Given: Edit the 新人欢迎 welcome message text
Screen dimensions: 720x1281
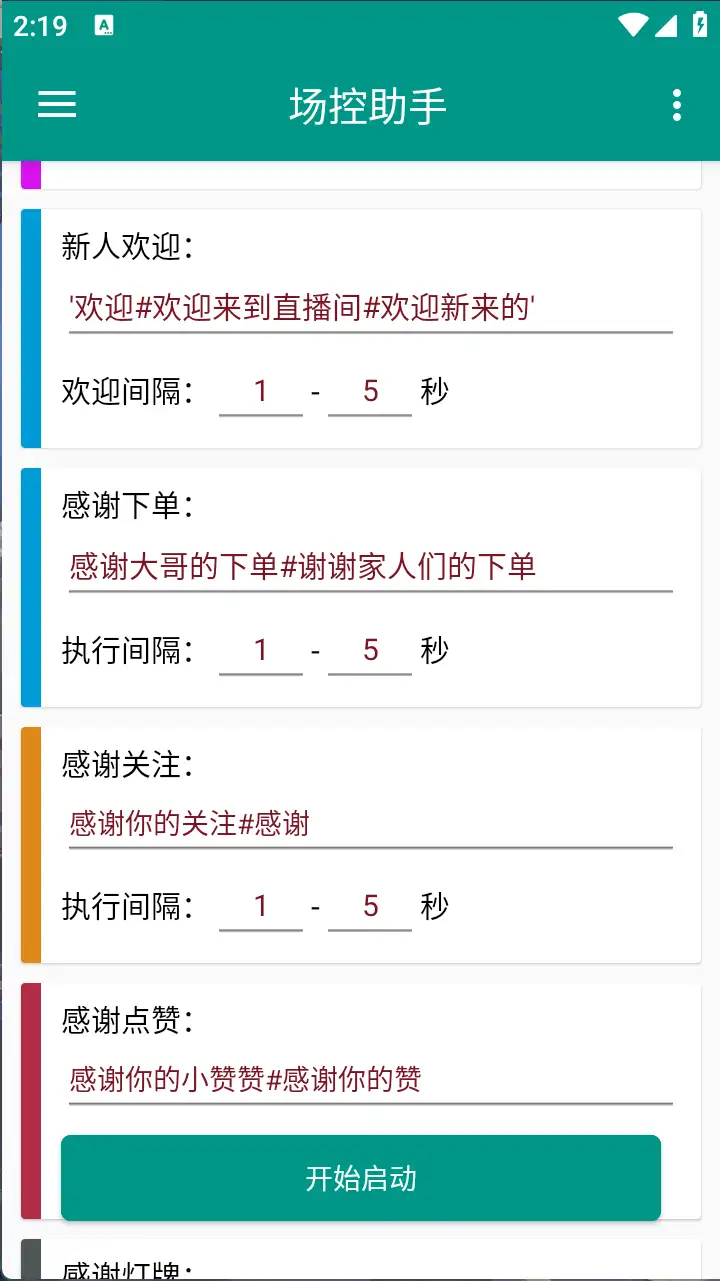Looking at the screenshot, I should pyautogui.click(x=370, y=308).
